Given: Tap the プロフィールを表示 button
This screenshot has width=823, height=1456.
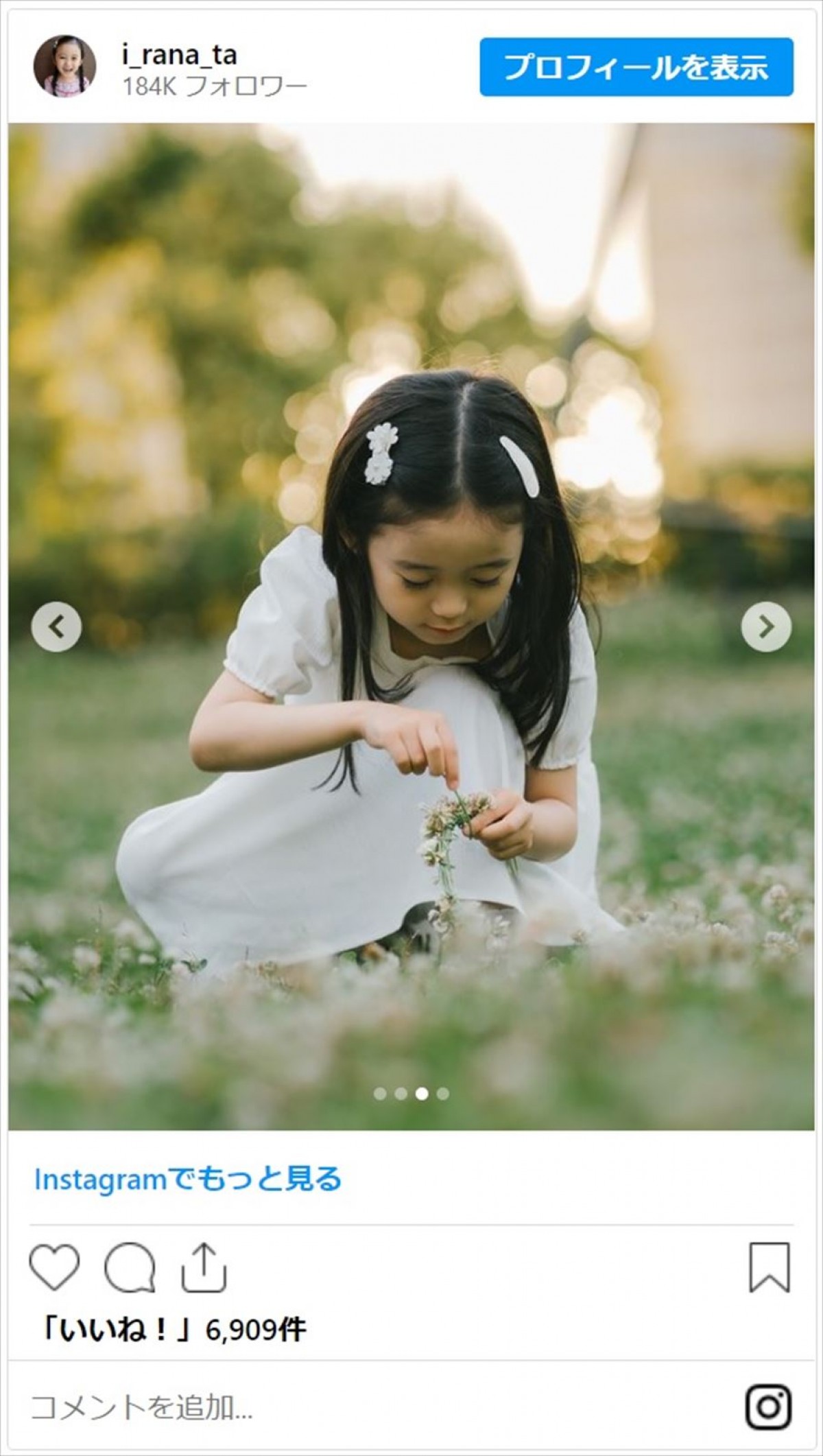Looking at the screenshot, I should click(x=636, y=67).
